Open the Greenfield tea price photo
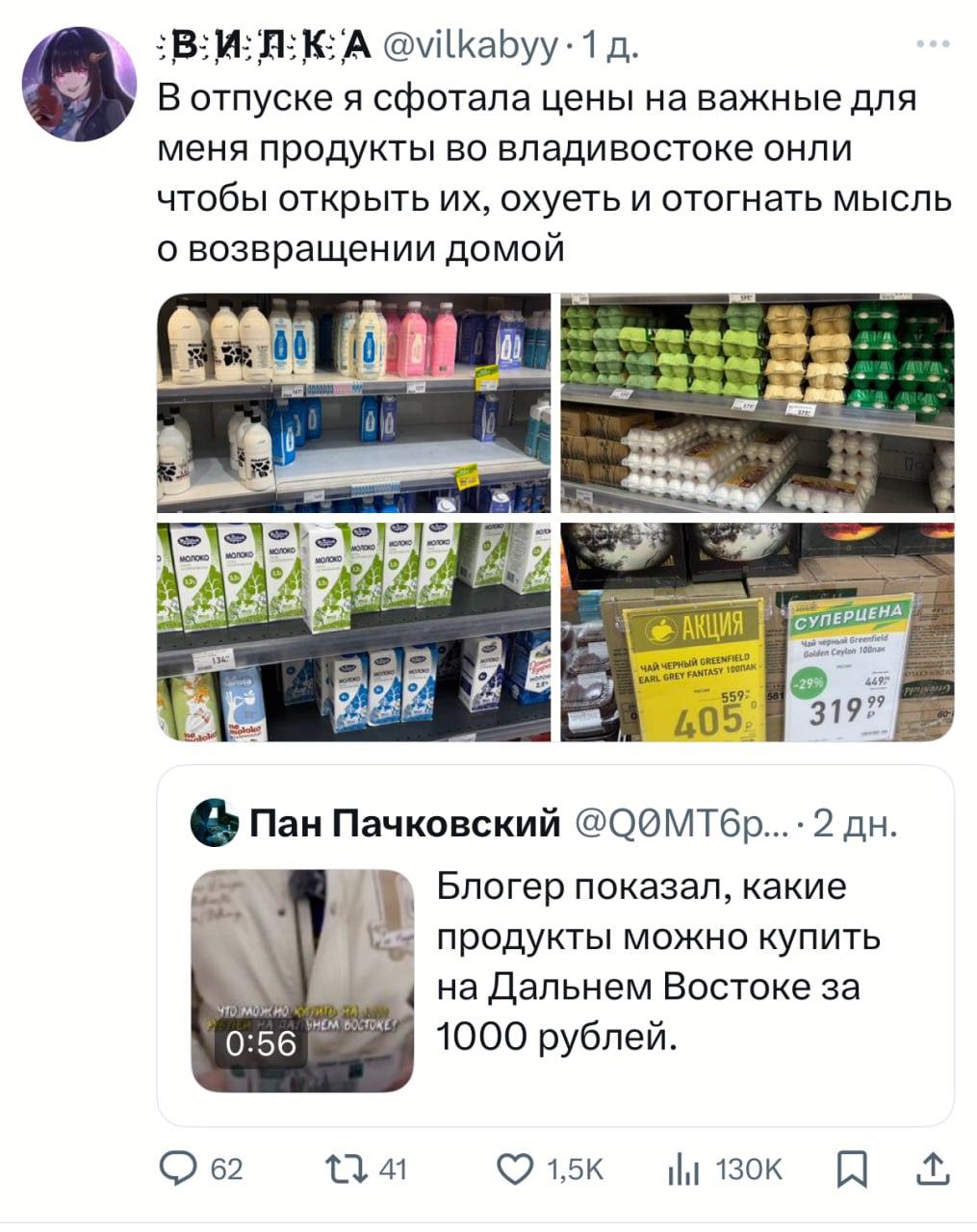 click(758, 632)
